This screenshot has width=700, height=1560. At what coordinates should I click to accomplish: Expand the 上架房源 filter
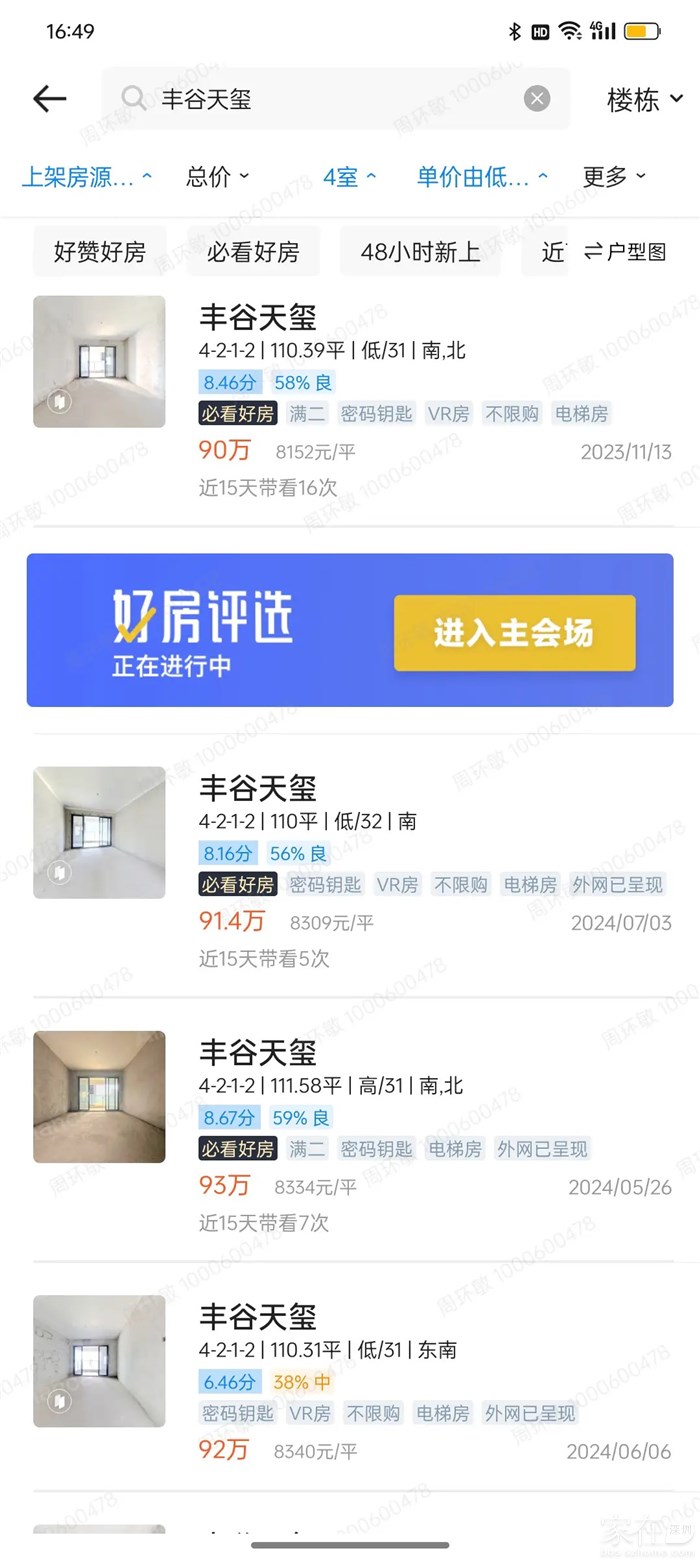pos(87,177)
